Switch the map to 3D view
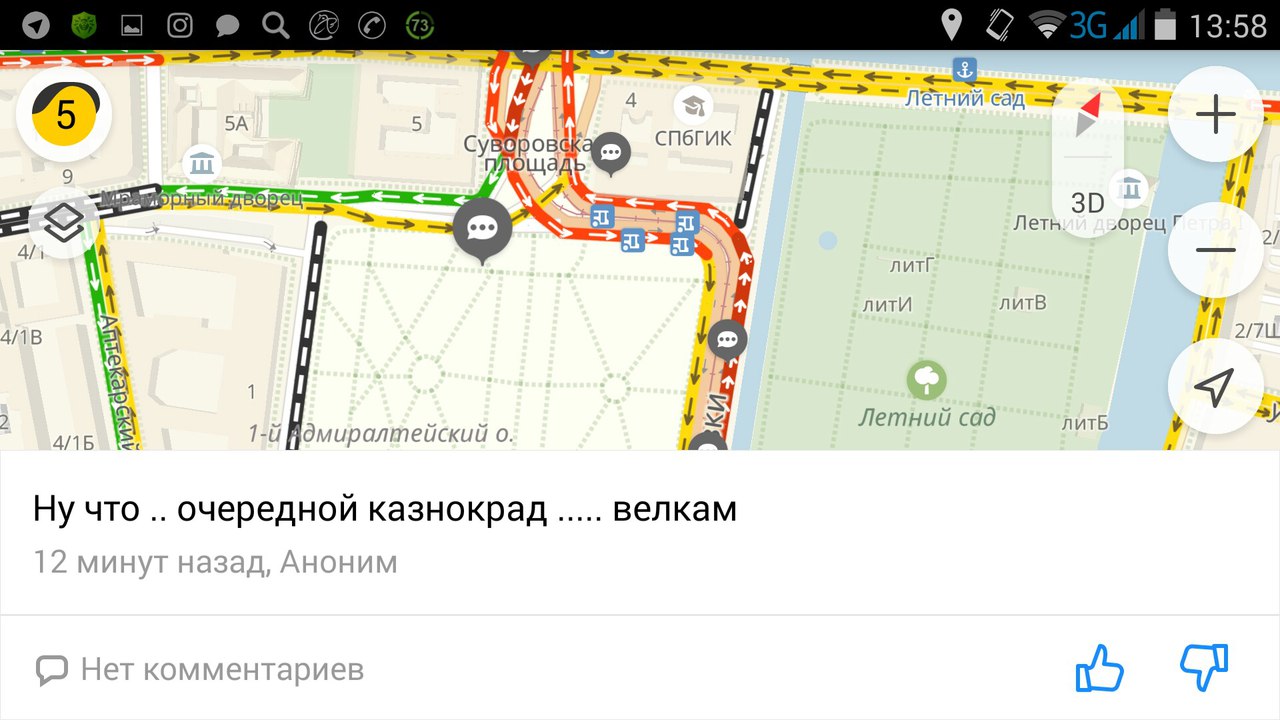This screenshot has width=1280, height=720. [1088, 203]
